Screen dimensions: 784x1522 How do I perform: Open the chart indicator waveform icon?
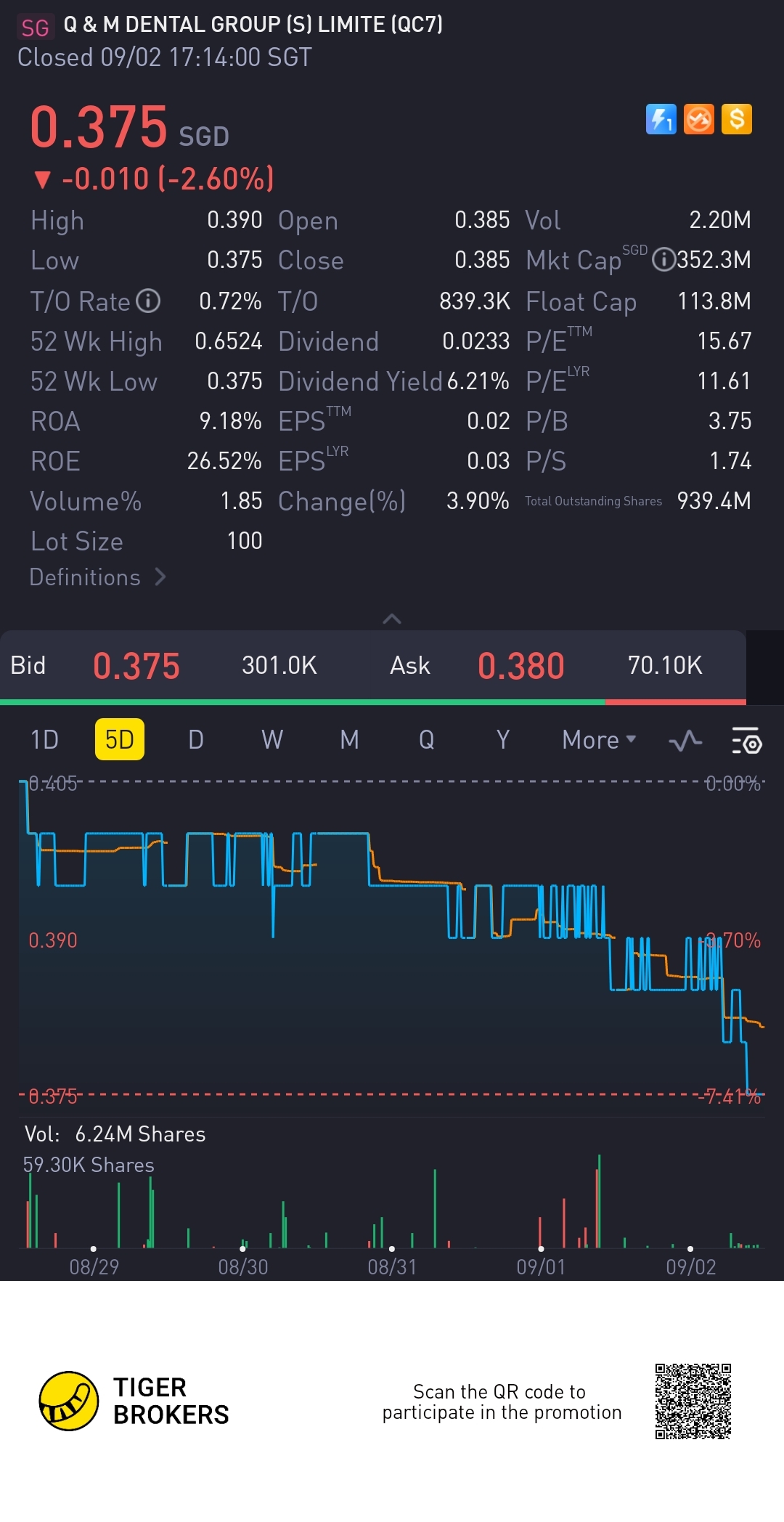pos(685,741)
